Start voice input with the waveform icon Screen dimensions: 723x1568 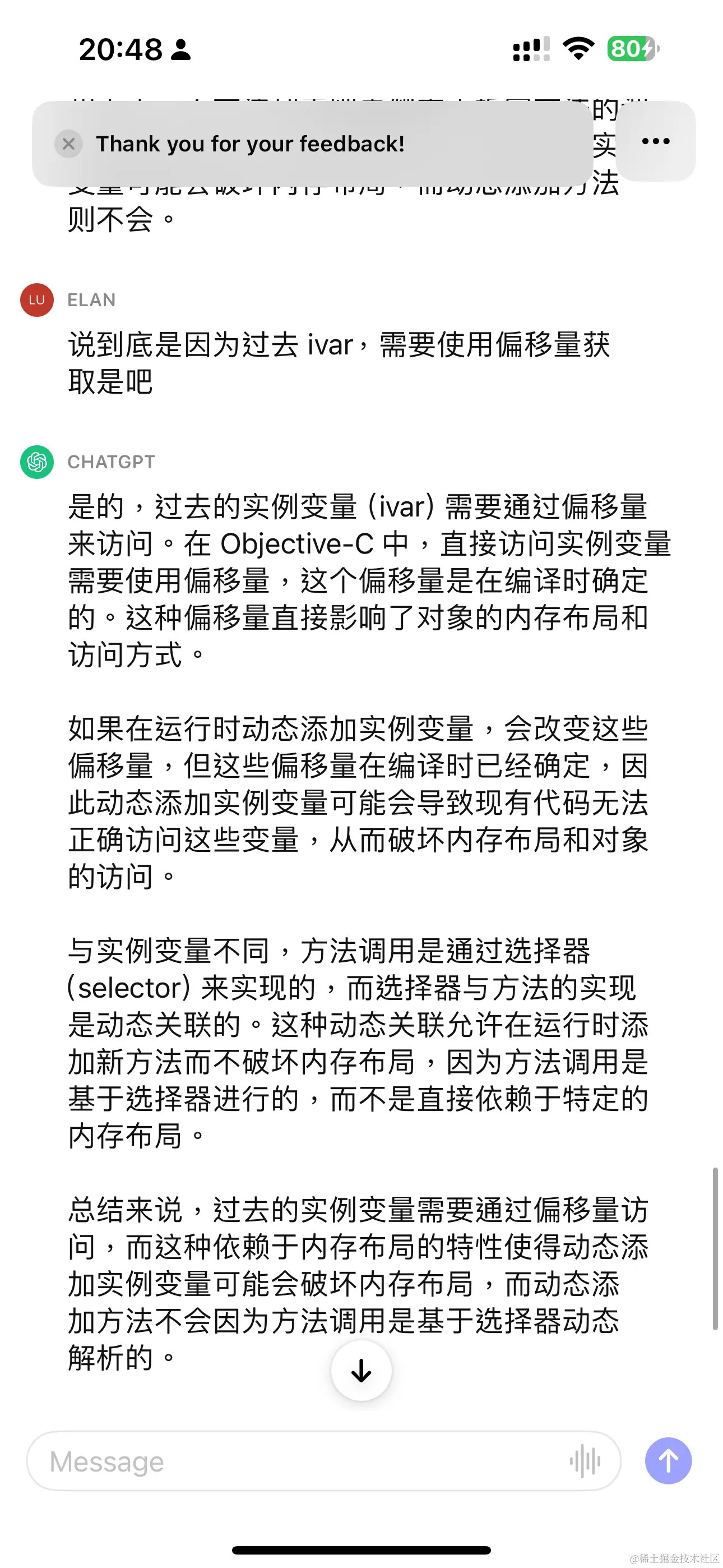586,1461
